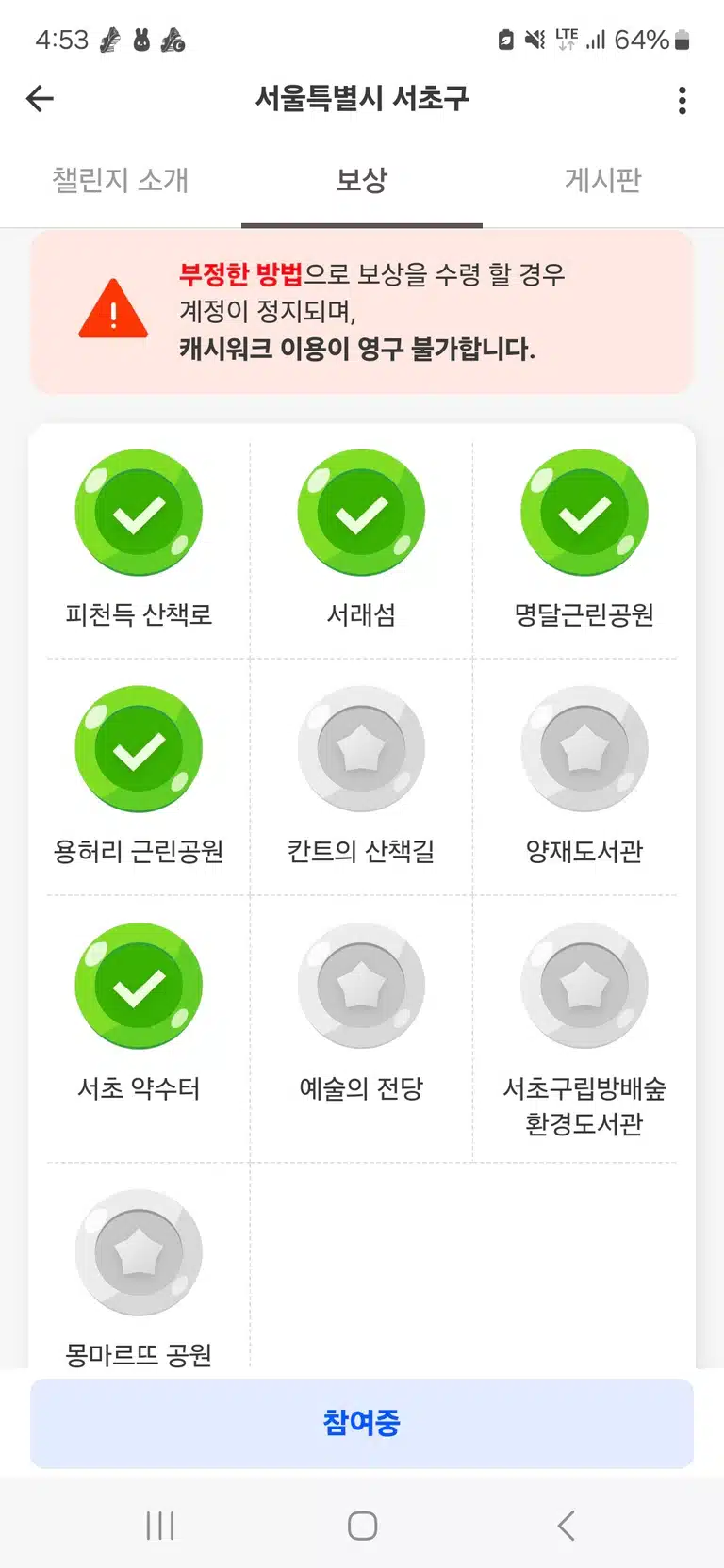Select the 양재도서관 grey coin
The height and width of the screenshot is (1568, 724).
pyautogui.click(x=584, y=749)
